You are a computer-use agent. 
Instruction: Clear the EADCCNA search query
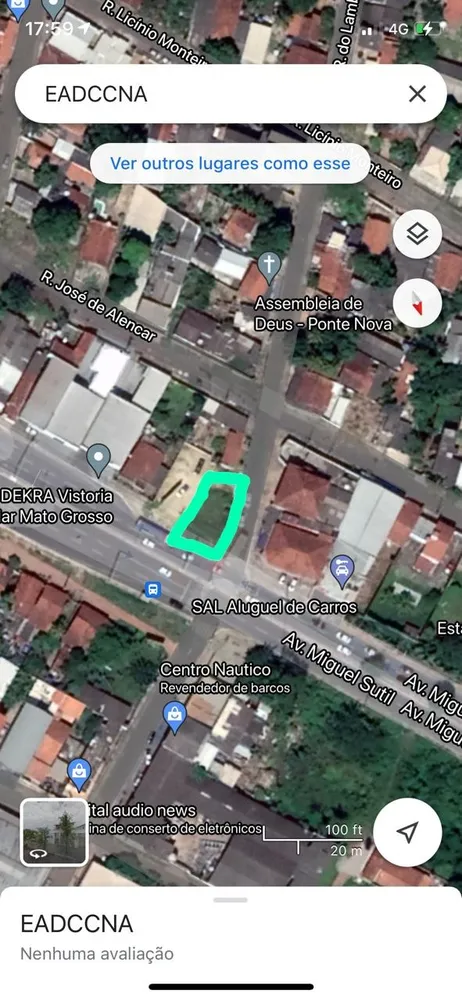click(x=417, y=94)
